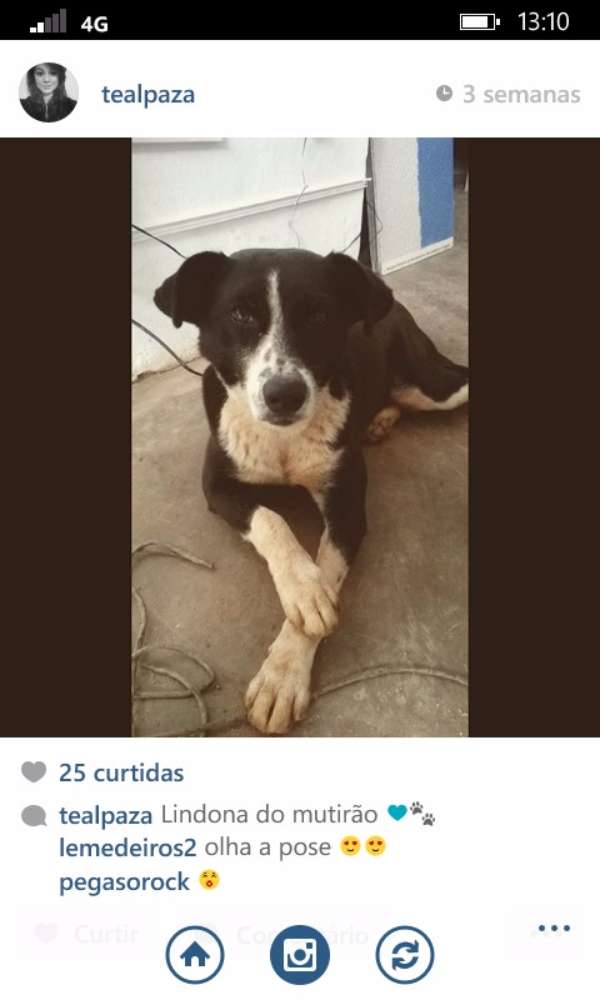This screenshot has width=600, height=1000.
Task: Open the three-dot overflow menu
Action: (x=553, y=929)
